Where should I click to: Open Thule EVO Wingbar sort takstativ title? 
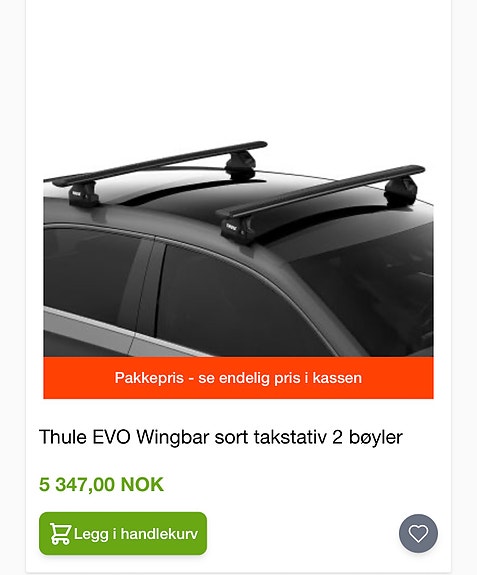point(221,437)
